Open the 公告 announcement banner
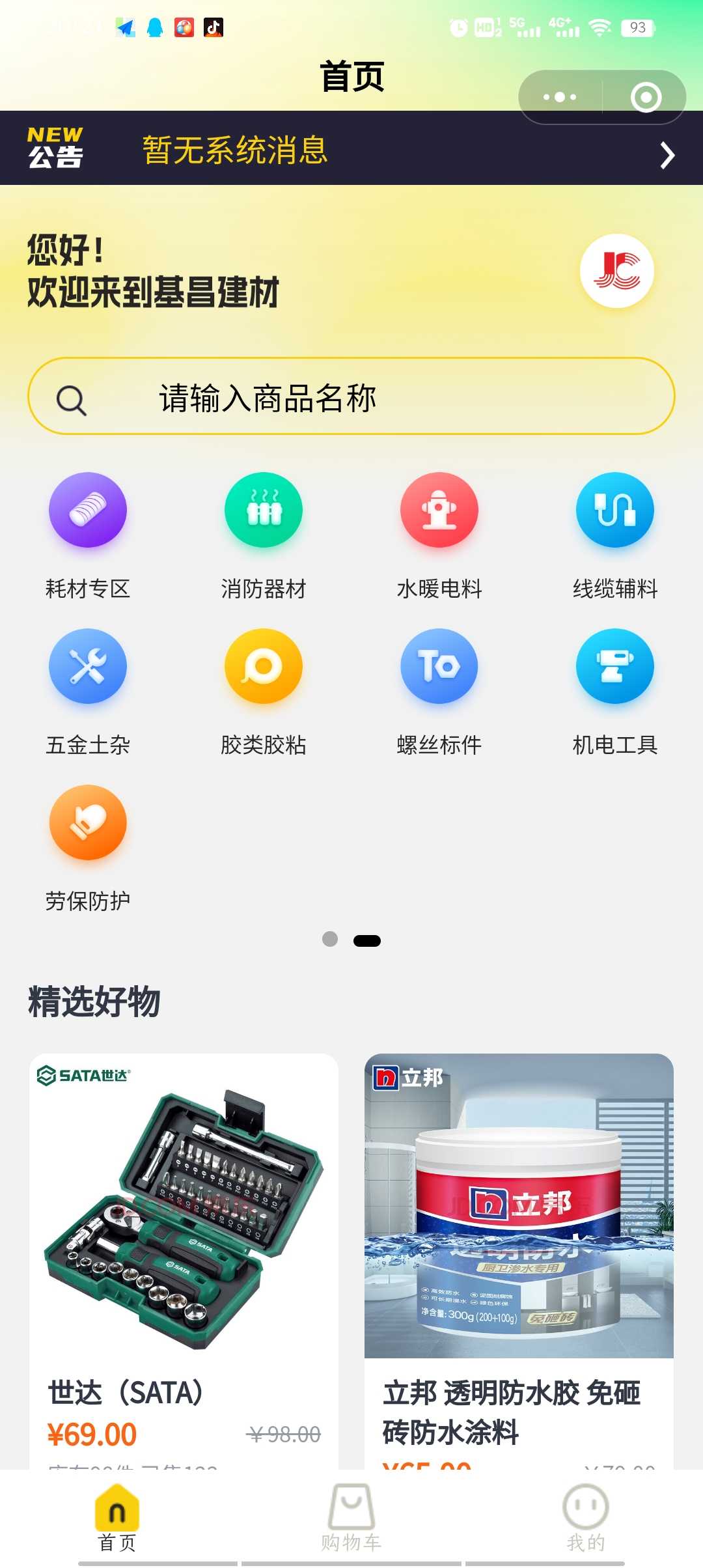 pos(351,149)
